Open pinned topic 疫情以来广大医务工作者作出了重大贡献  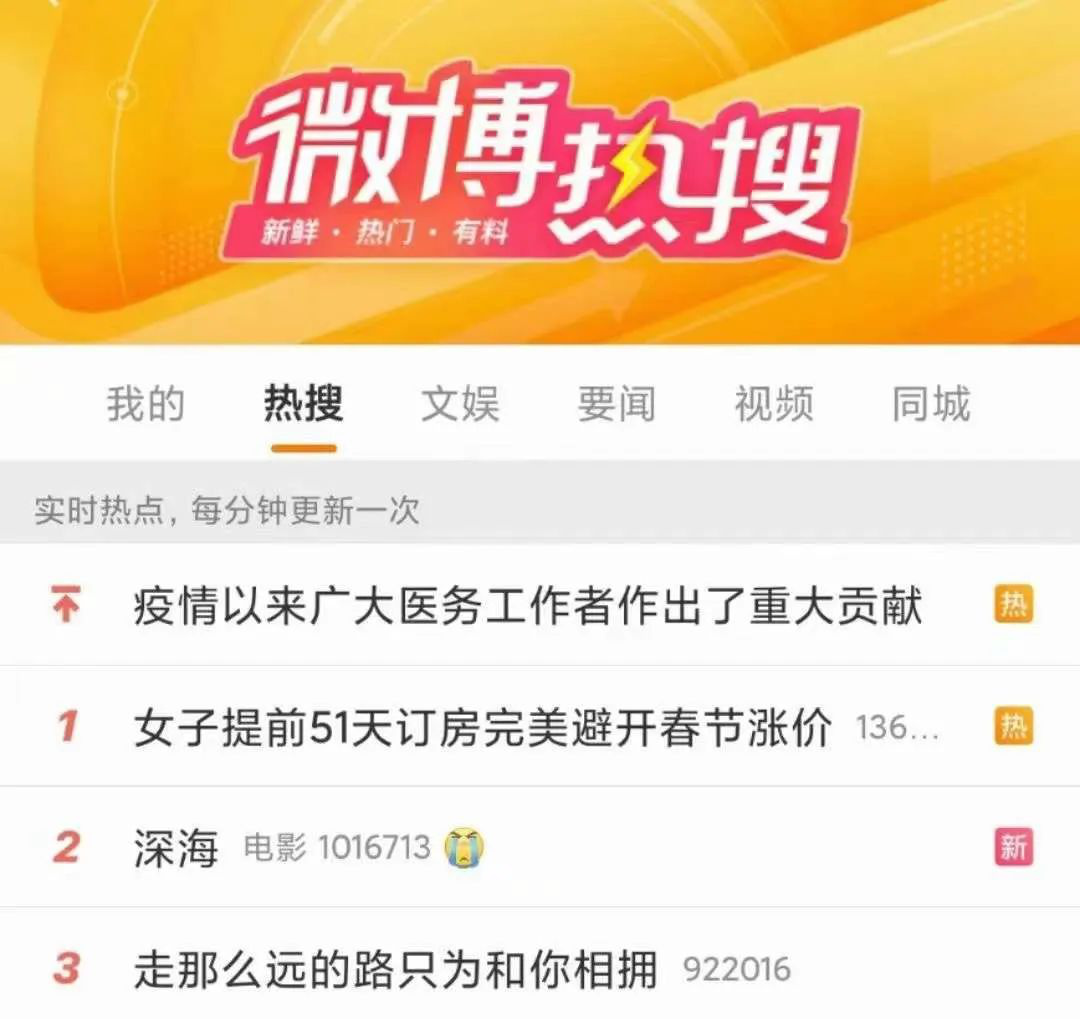point(527,606)
